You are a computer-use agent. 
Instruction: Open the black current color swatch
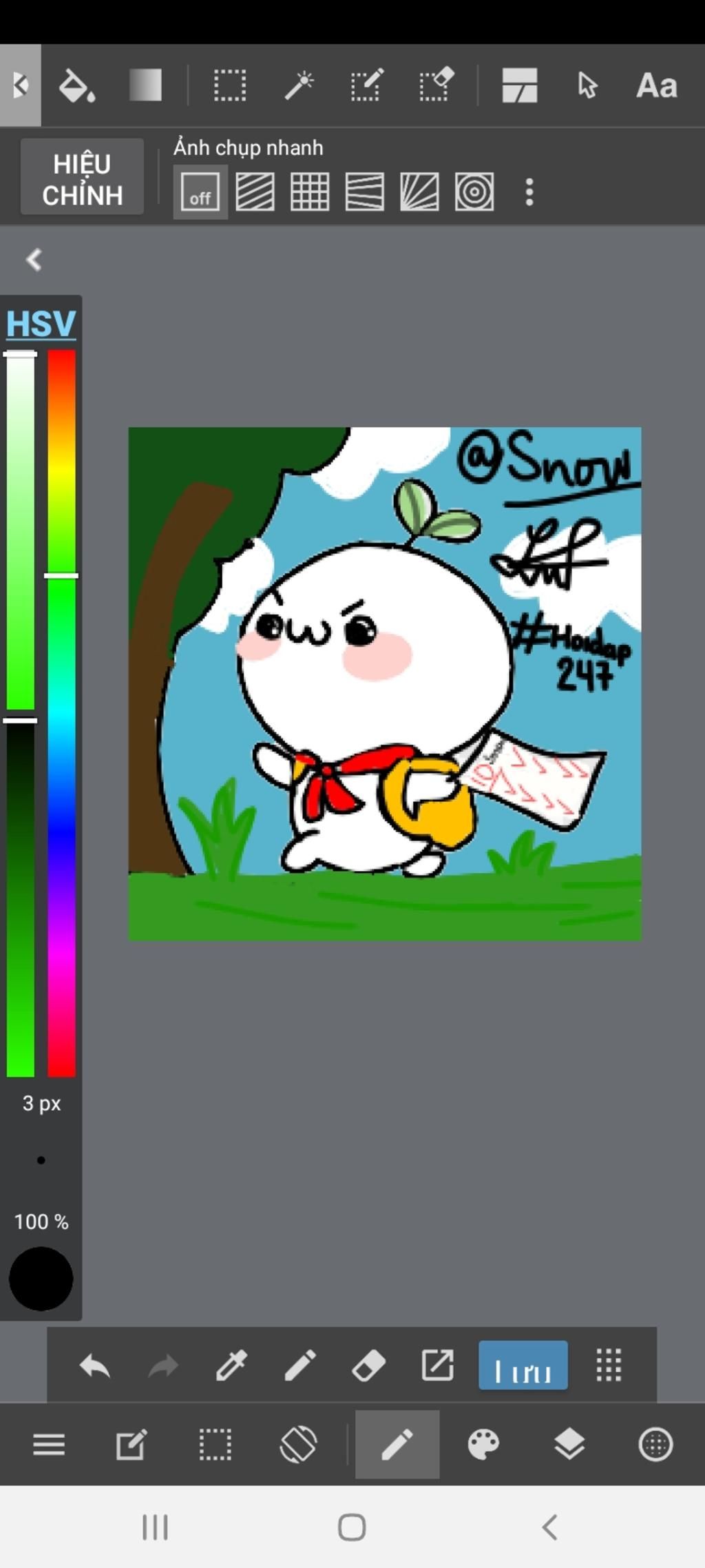[x=41, y=1278]
